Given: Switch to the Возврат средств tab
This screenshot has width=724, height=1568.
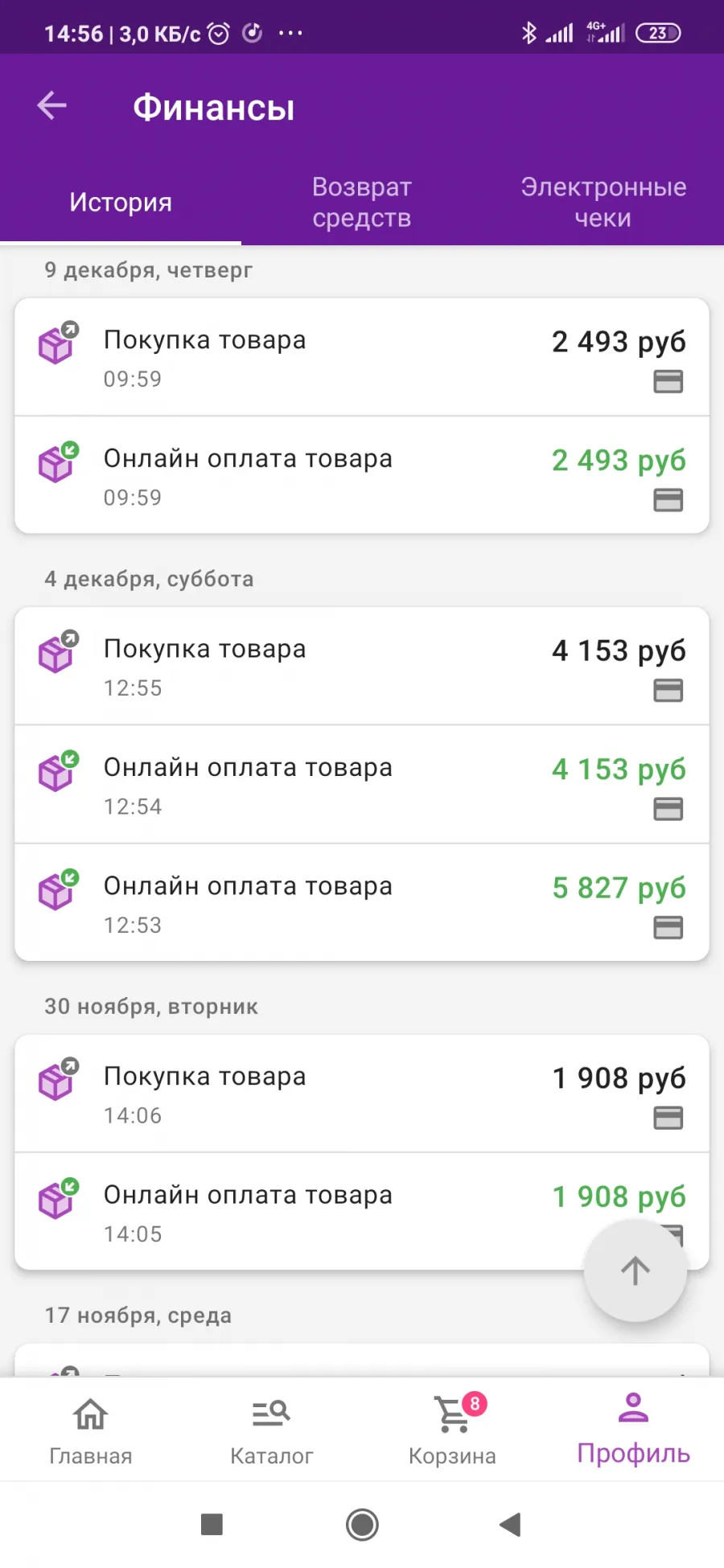Looking at the screenshot, I should [362, 203].
